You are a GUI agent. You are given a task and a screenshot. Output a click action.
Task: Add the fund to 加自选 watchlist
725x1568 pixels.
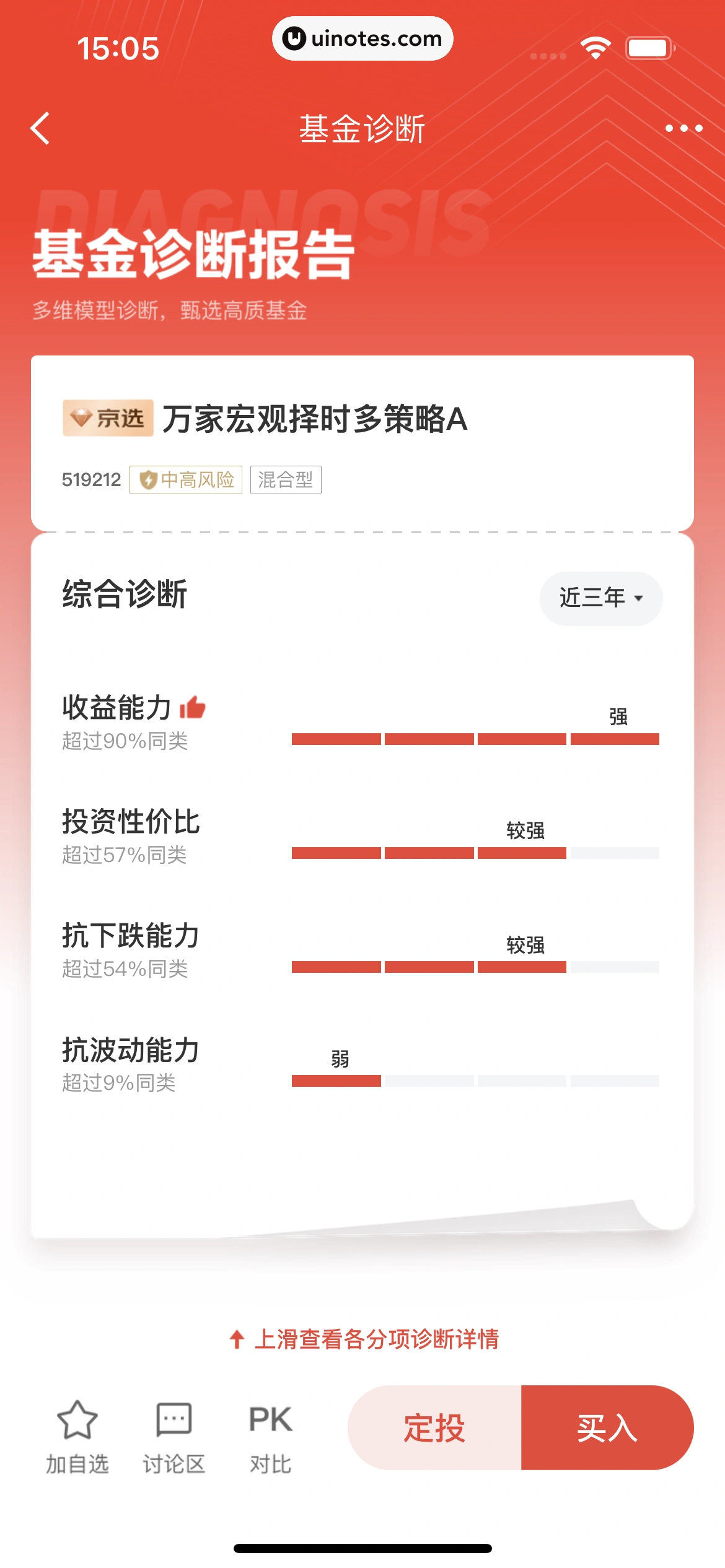coord(77,1437)
